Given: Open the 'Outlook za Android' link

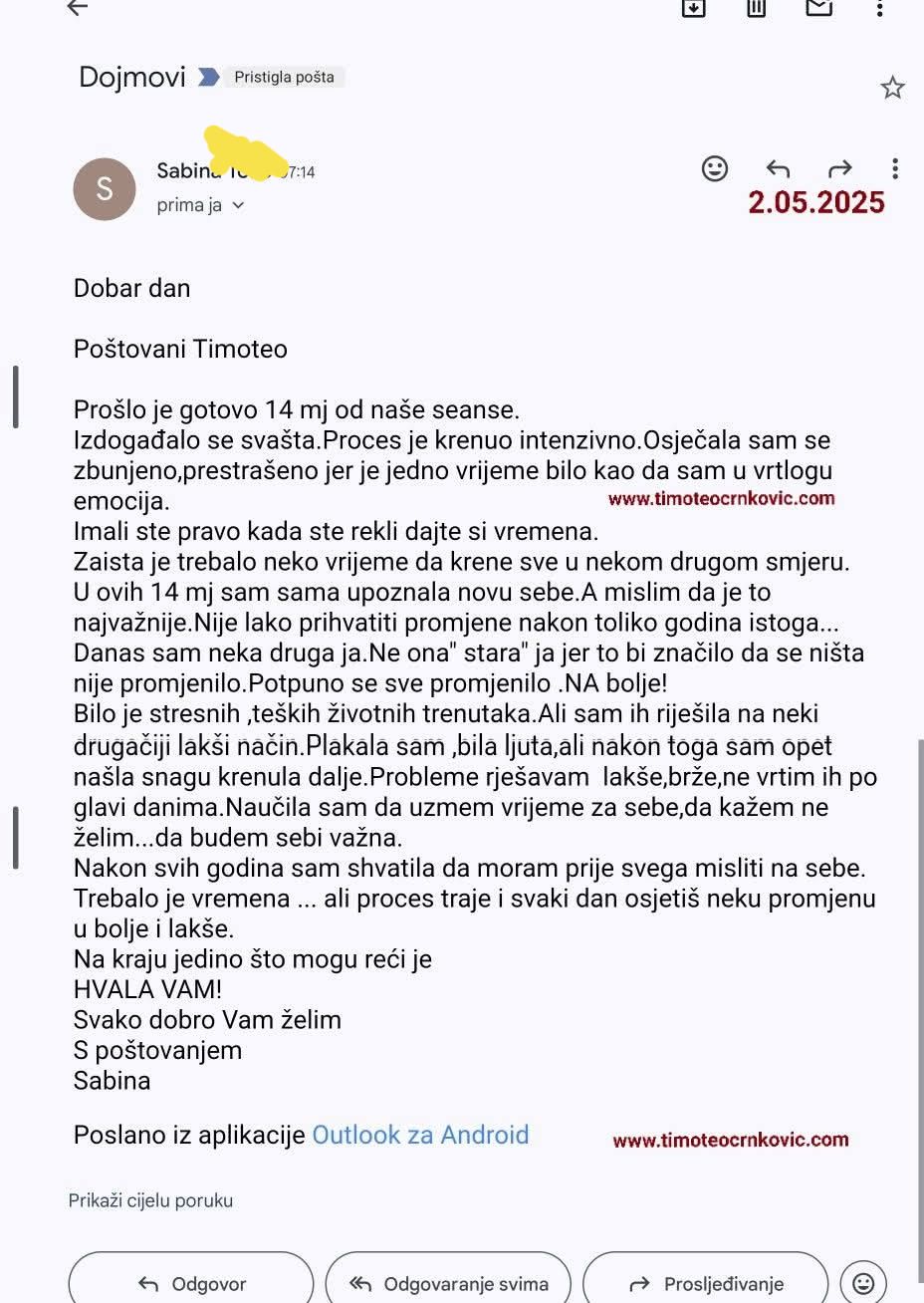Looking at the screenshot, I should pyautogui.click(x=419, y=1135).
